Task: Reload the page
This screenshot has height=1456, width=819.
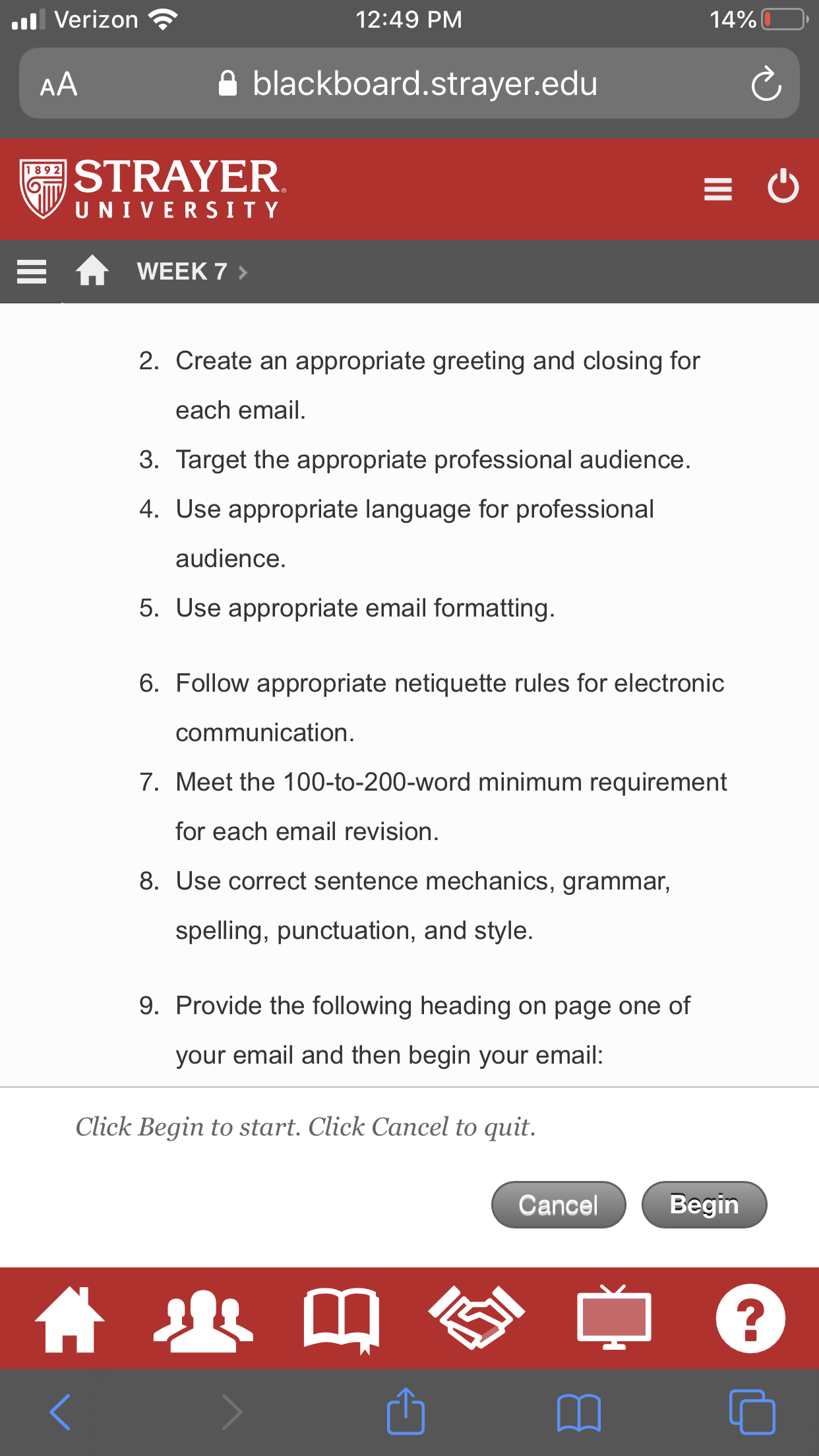Action: [766, 84]
